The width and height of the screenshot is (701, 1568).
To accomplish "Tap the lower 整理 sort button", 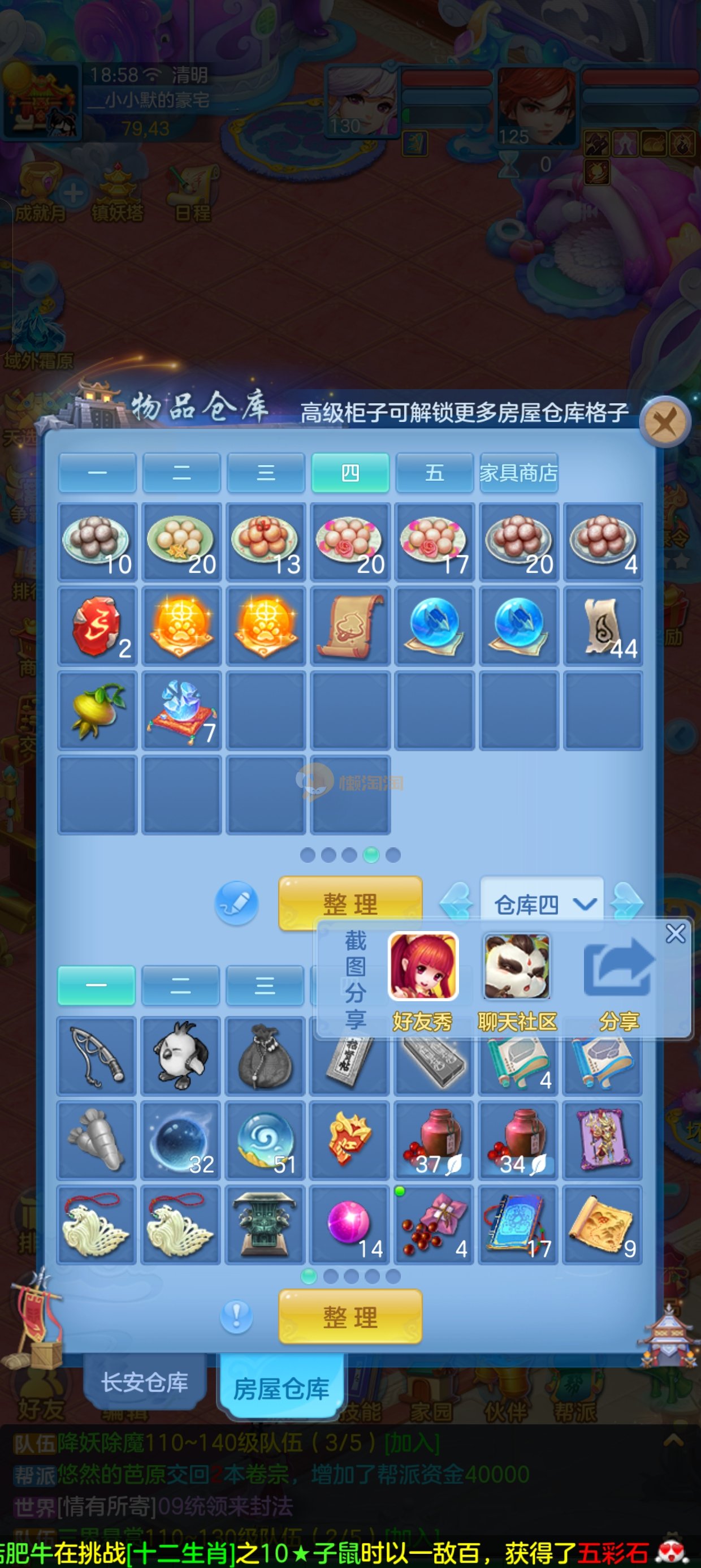I will click(350, 1316).
